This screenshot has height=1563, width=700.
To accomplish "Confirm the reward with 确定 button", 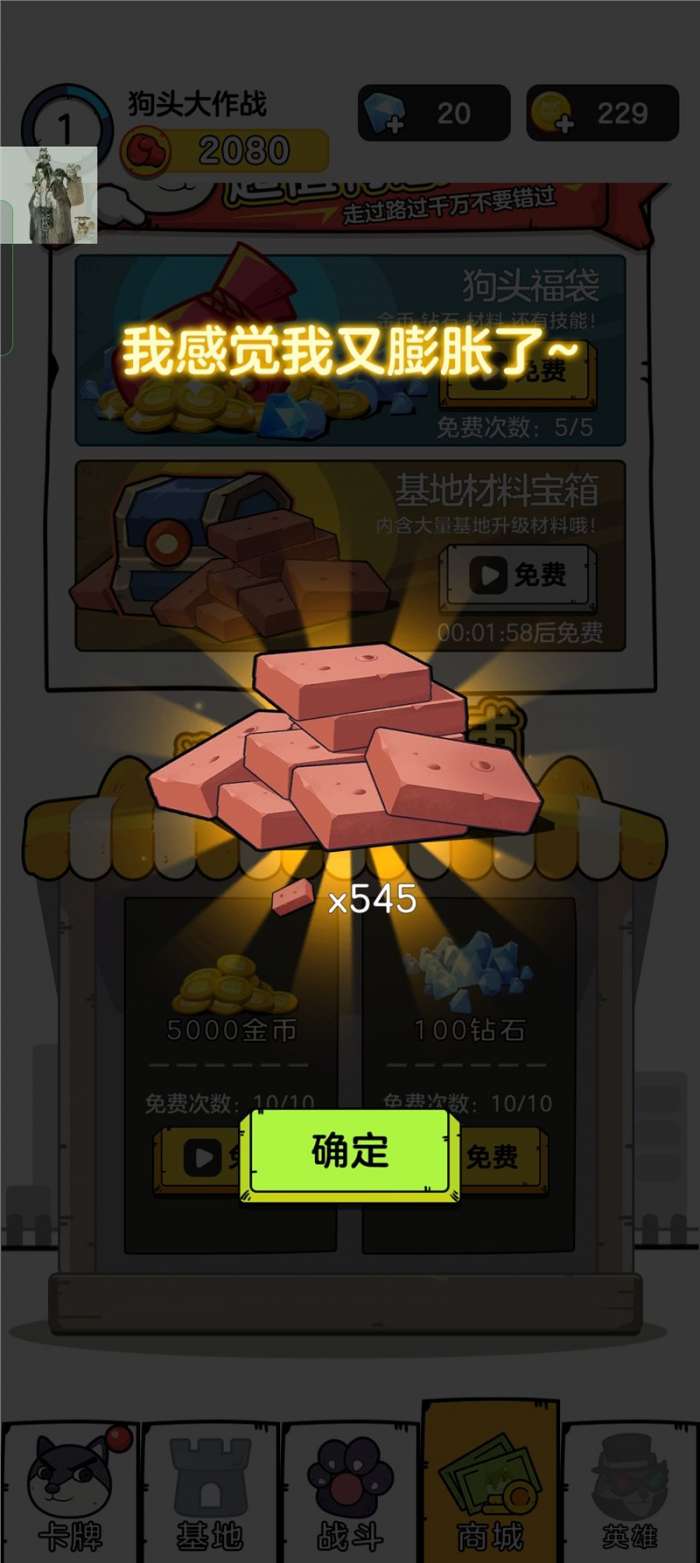I will [x=349, y=1153].
